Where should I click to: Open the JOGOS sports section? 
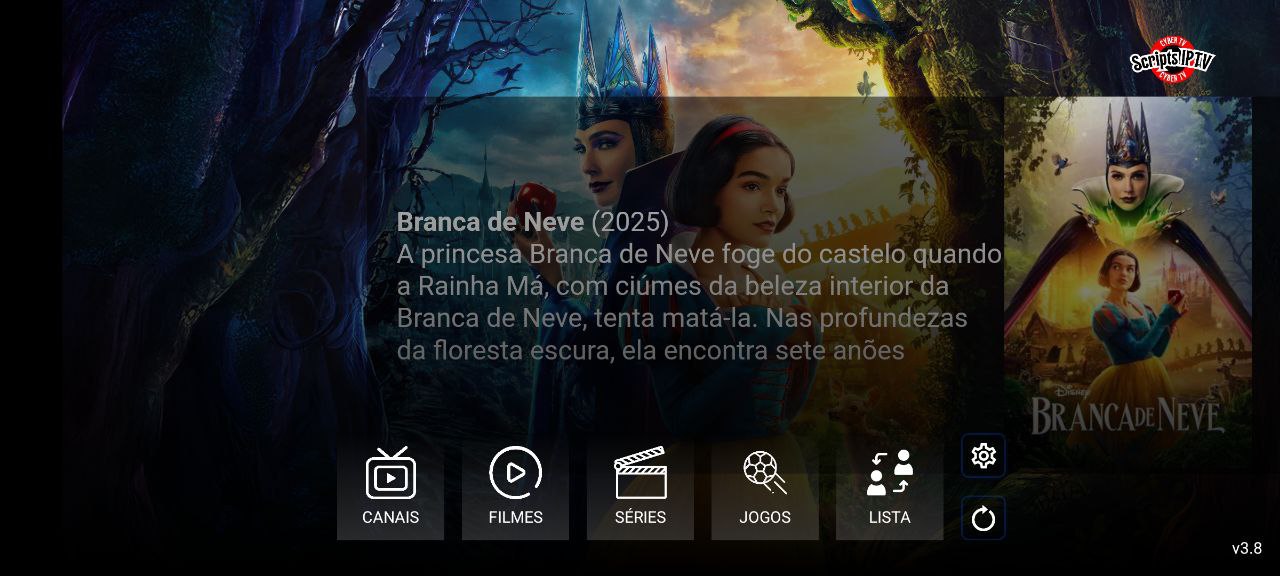[x=765, y=487]
